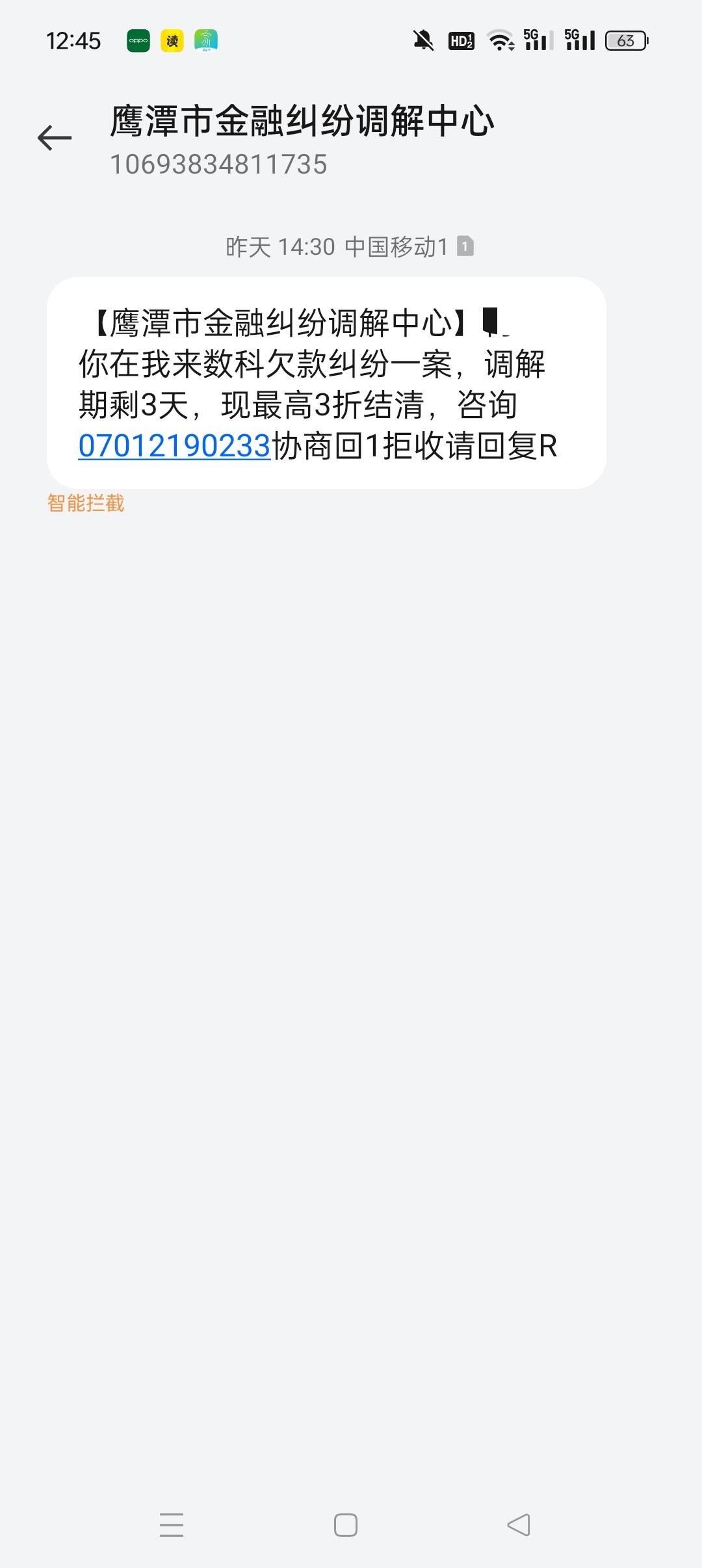Go back using the top-left arrow
Viewport: 702px width, 1568px height.
[x=55, y=138]
